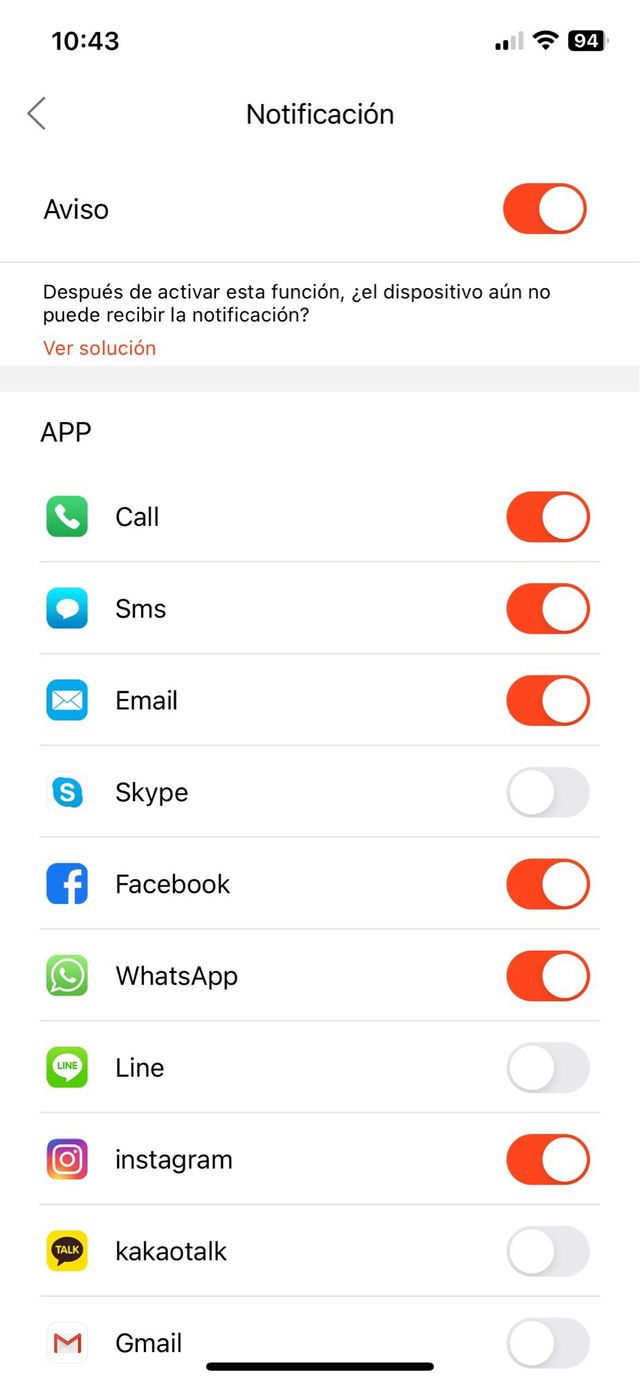
Task: Enable kakaotalk notifications
Action: 547,1252
